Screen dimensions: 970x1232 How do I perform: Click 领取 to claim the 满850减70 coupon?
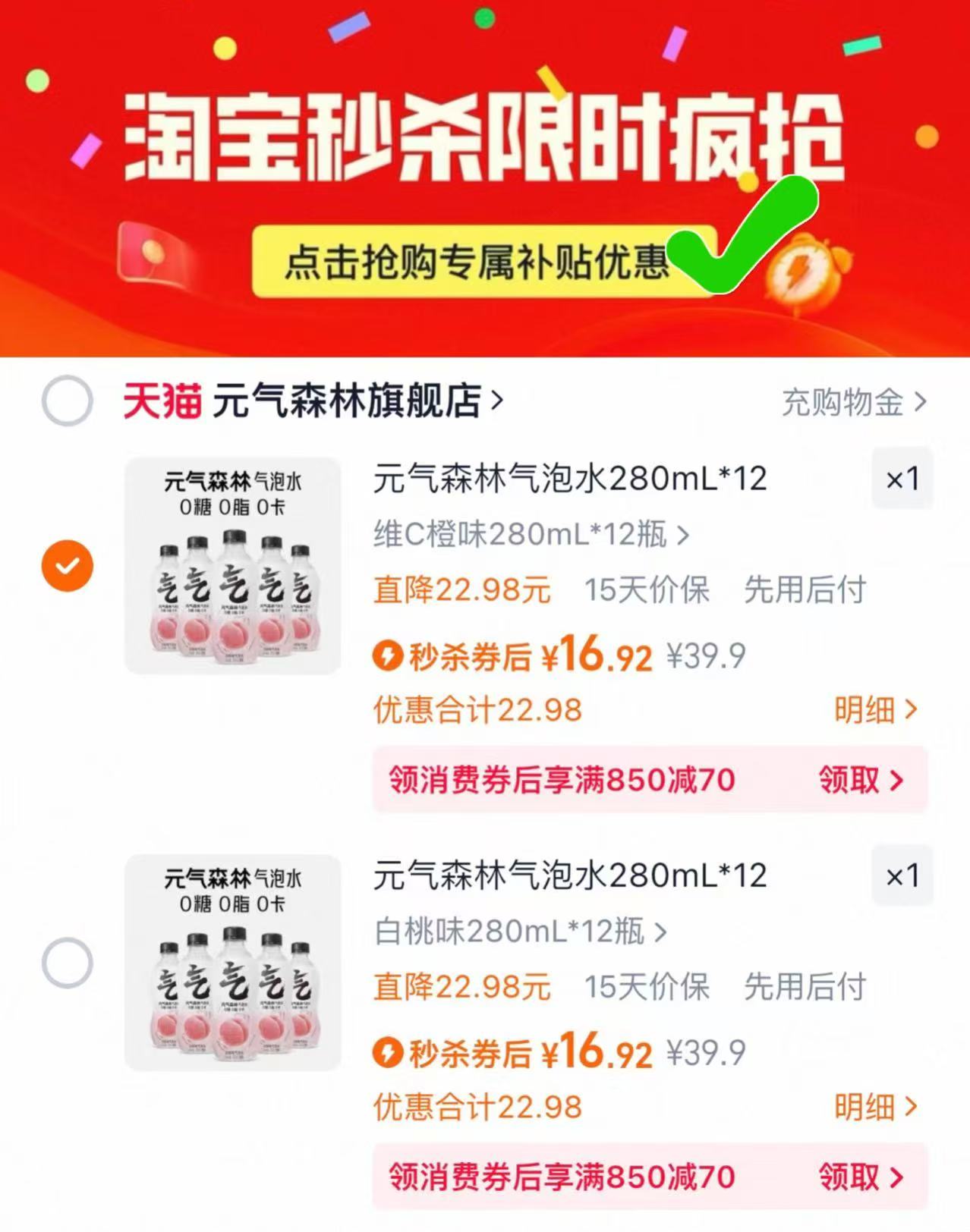pyautogui.click(x=861, y=781)
